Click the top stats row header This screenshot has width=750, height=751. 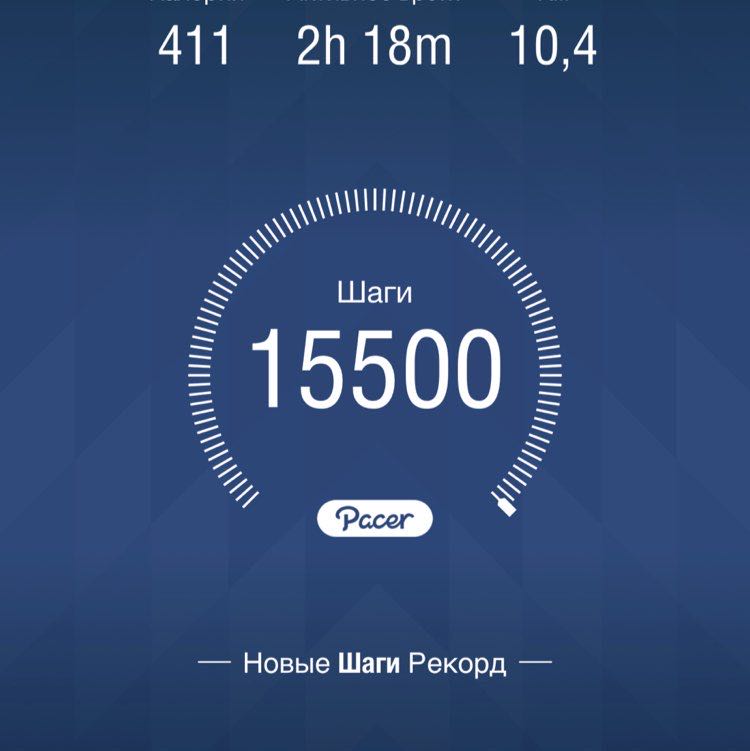pyautogui.click(x=374, y=8)
